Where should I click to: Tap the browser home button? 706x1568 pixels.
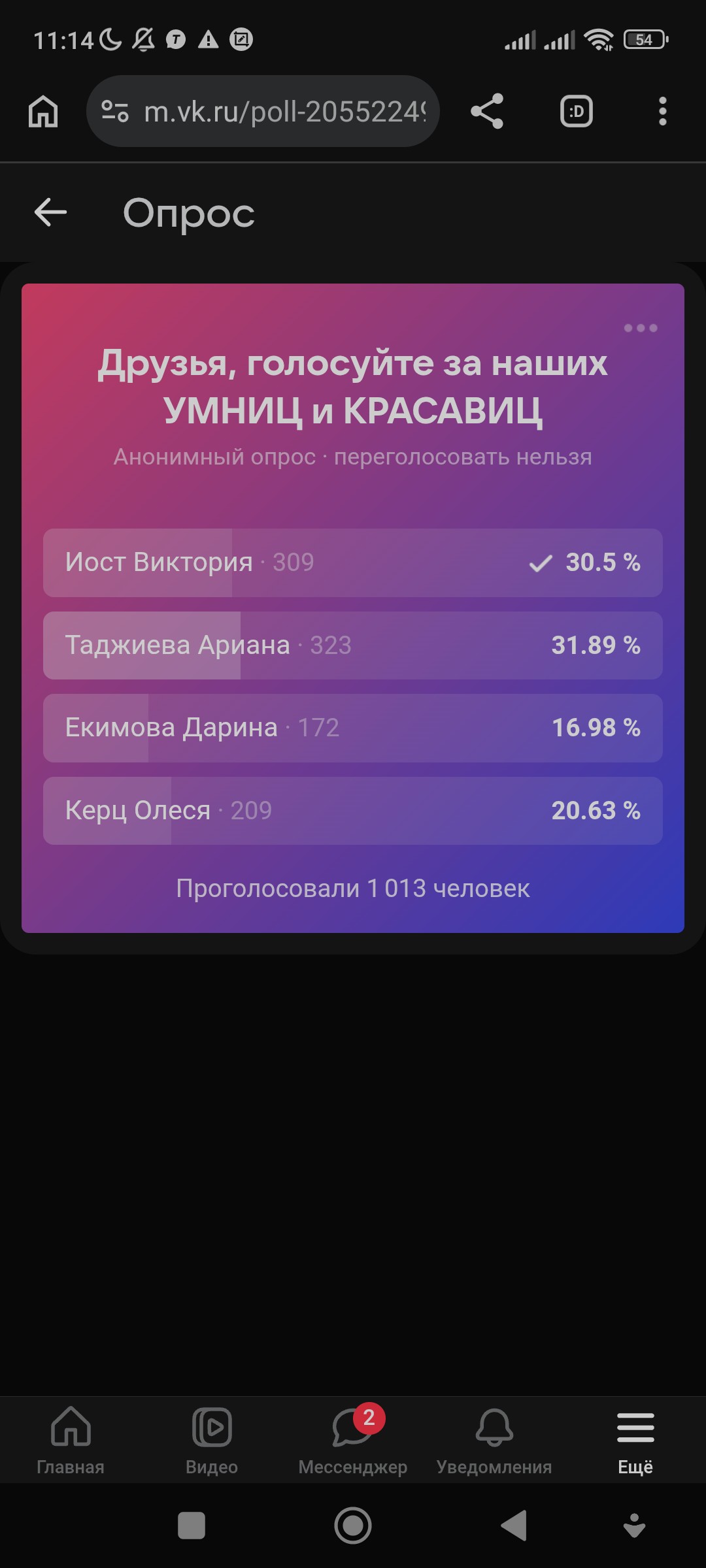pos(43,111)
